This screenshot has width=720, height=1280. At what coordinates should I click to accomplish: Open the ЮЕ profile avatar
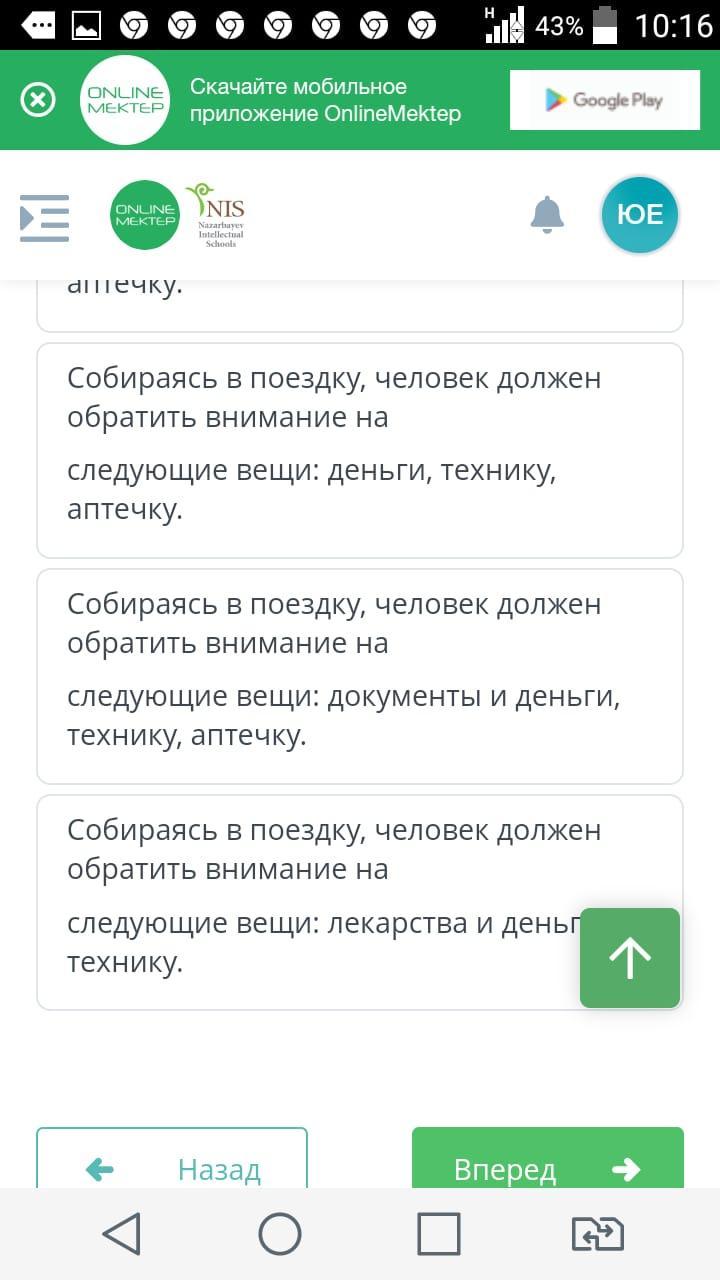tap(640, 215)
